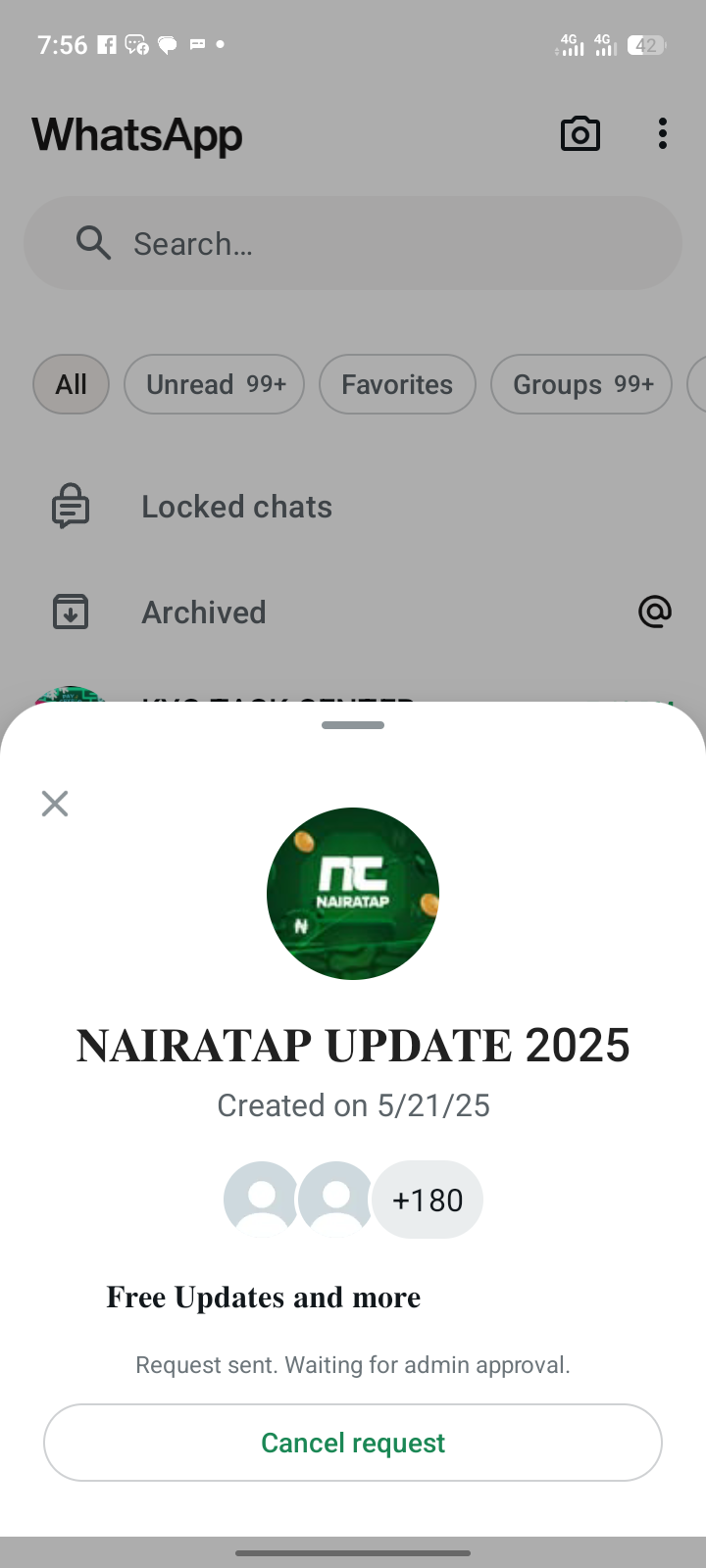Tap the Search field
Viewport: 706px width, 1568px height.
click(x=353, y=243)
